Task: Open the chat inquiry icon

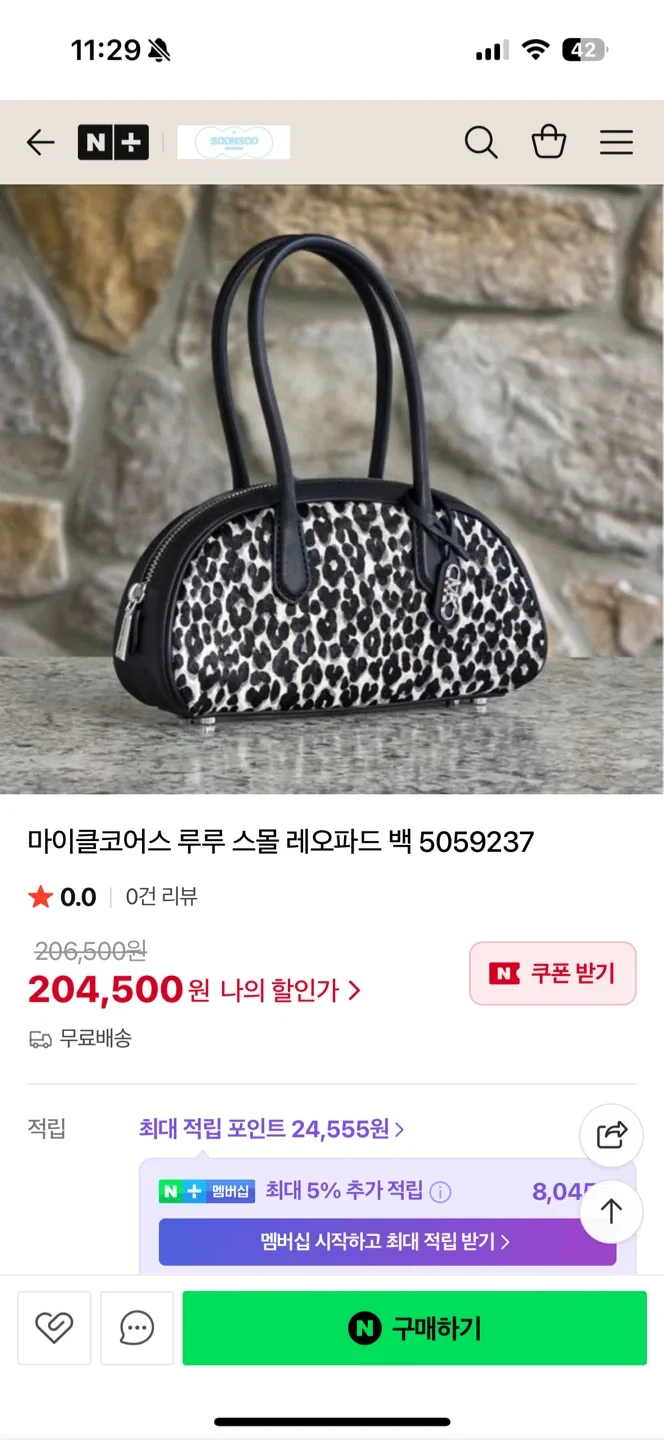Action: (x=137, y=1328)
